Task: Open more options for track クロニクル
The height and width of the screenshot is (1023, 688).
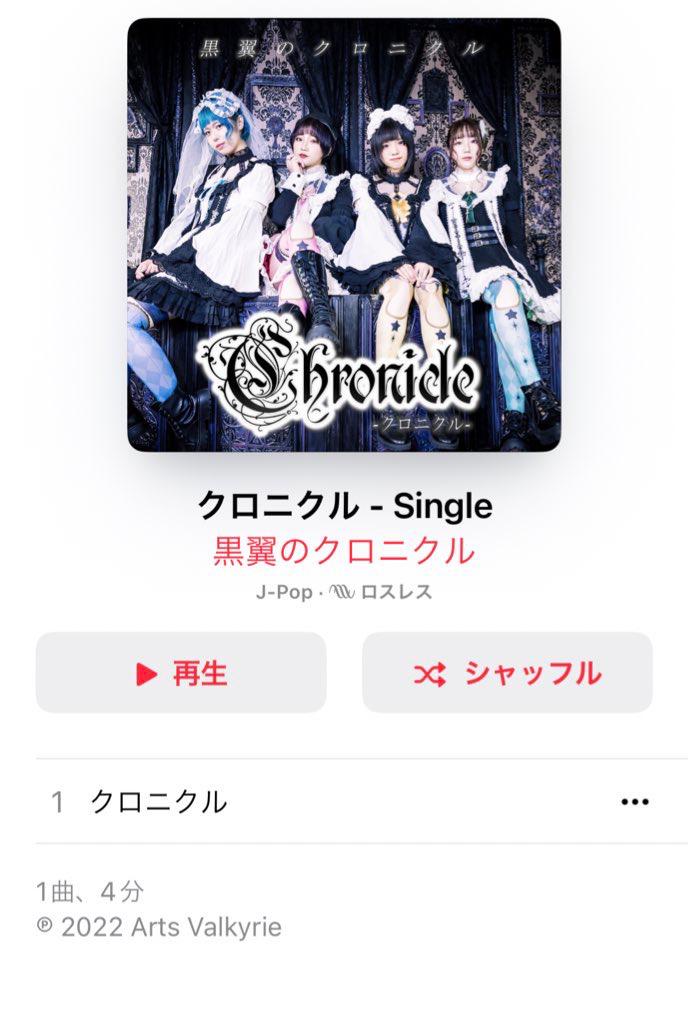Action: pyautogui.click(x=635, y=802)
